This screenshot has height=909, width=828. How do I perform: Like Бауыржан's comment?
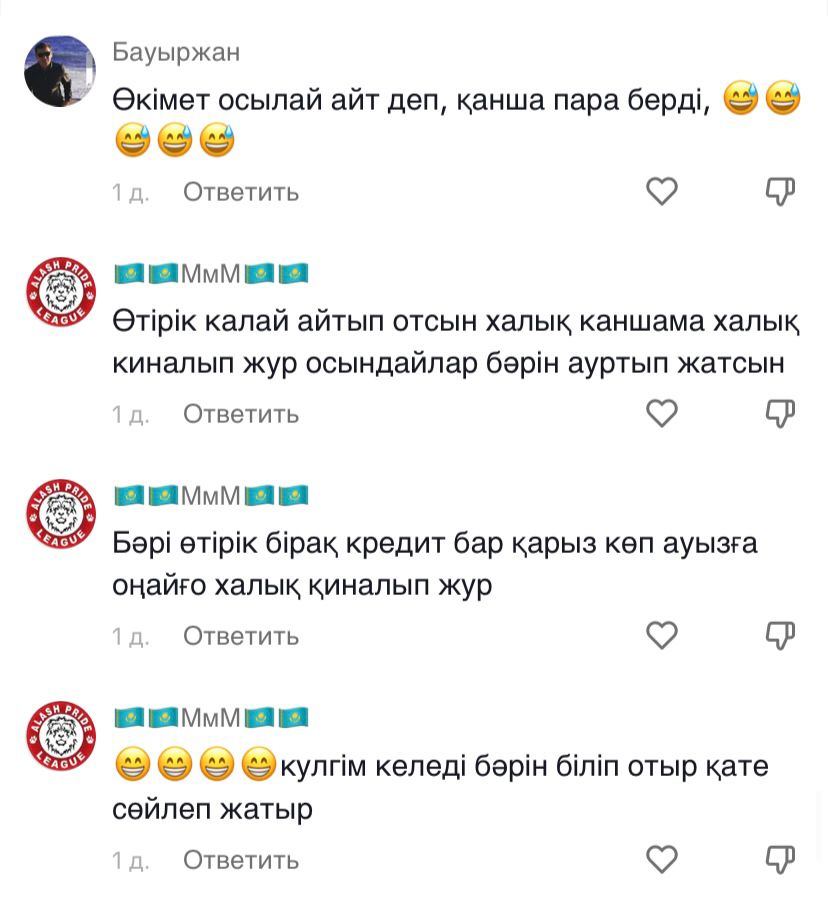point(662,191)
